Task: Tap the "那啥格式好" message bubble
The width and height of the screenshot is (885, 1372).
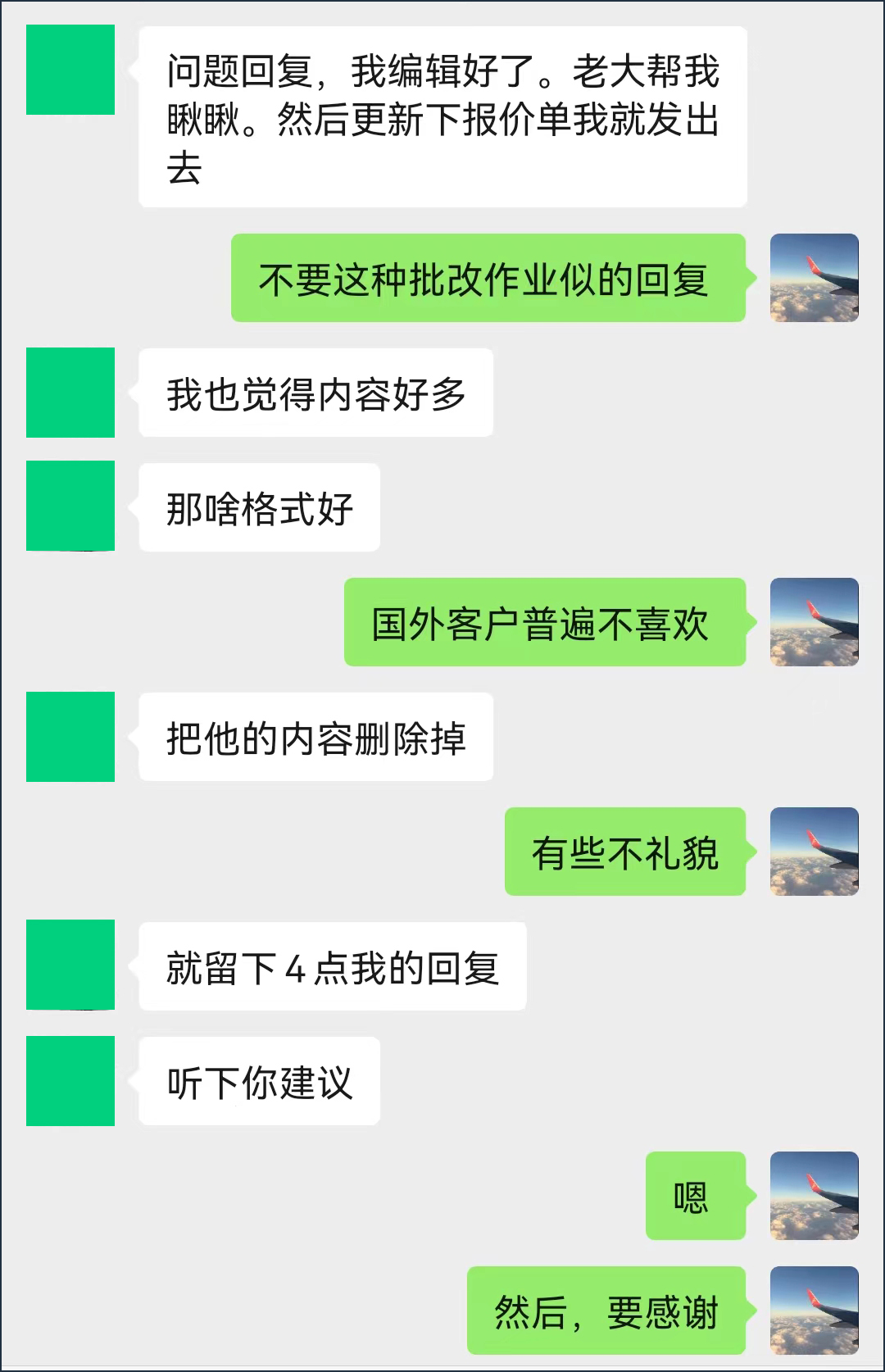Action: point(258,508)
